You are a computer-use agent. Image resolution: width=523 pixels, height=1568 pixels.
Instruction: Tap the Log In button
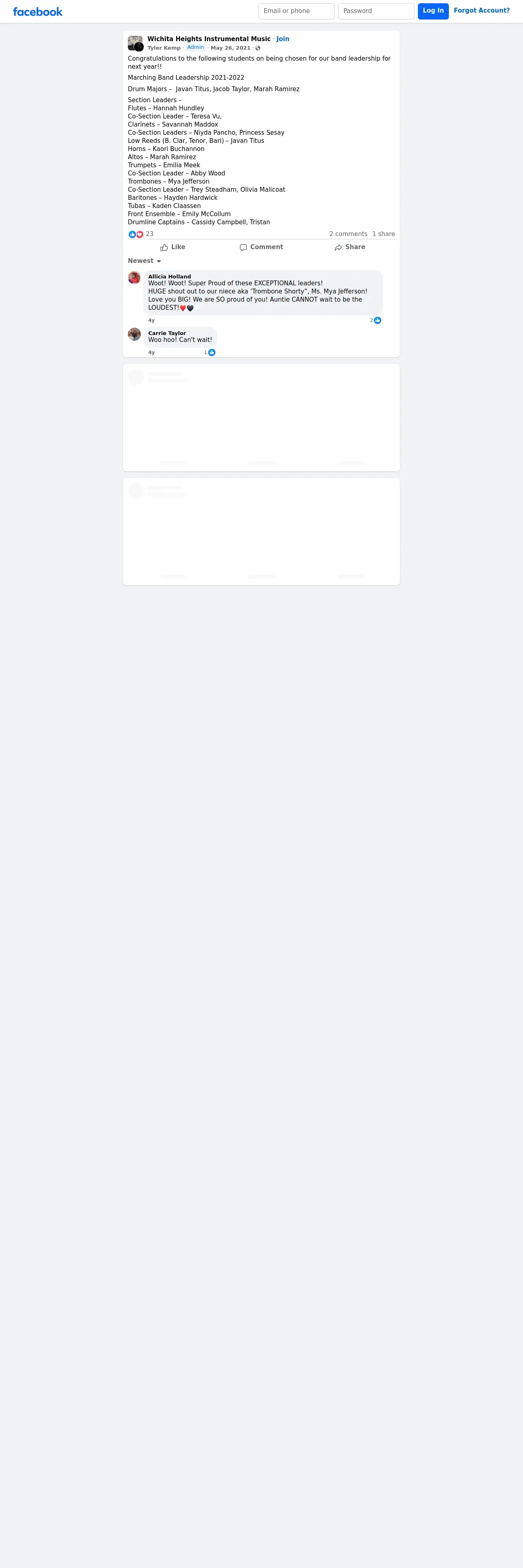[433, 11]
